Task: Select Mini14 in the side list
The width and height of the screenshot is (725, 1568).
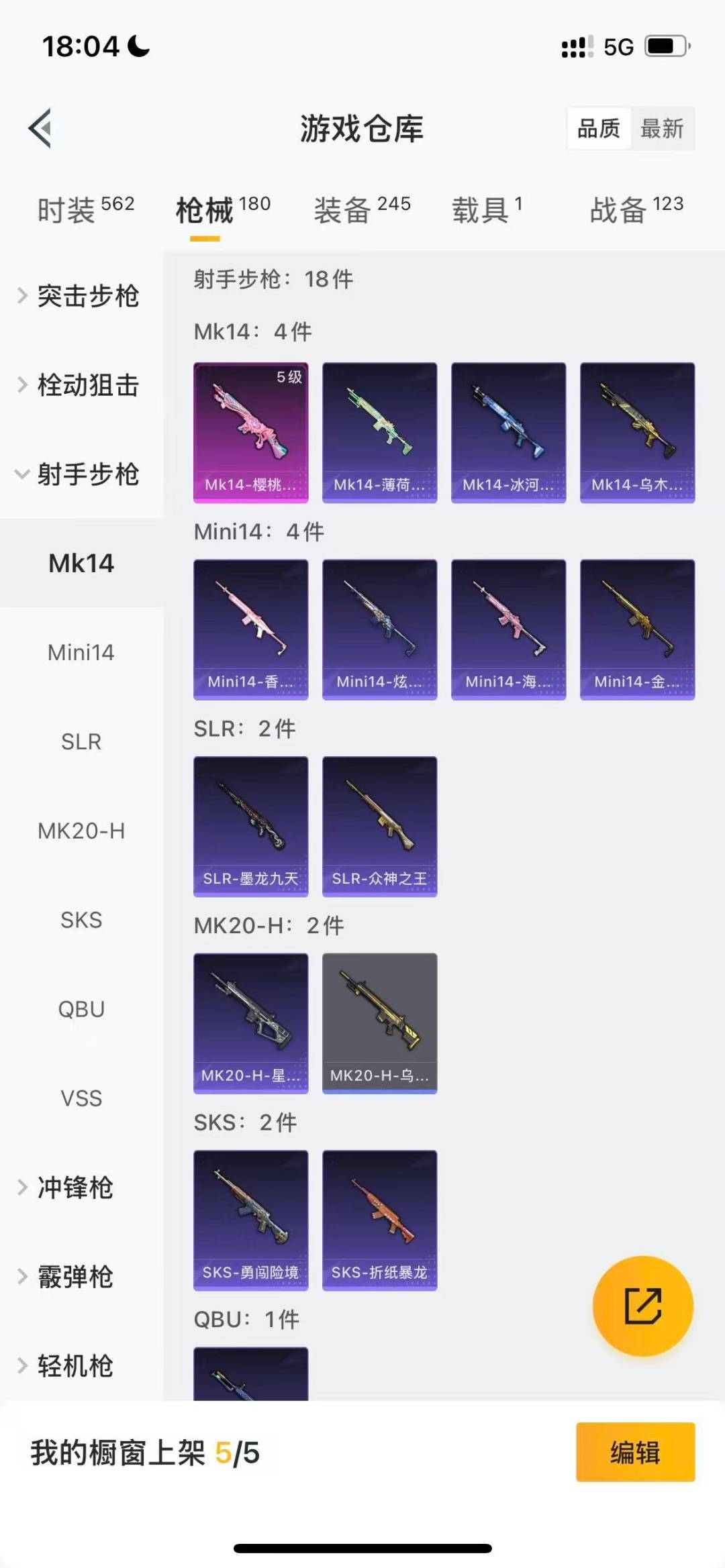Action: 81,652
